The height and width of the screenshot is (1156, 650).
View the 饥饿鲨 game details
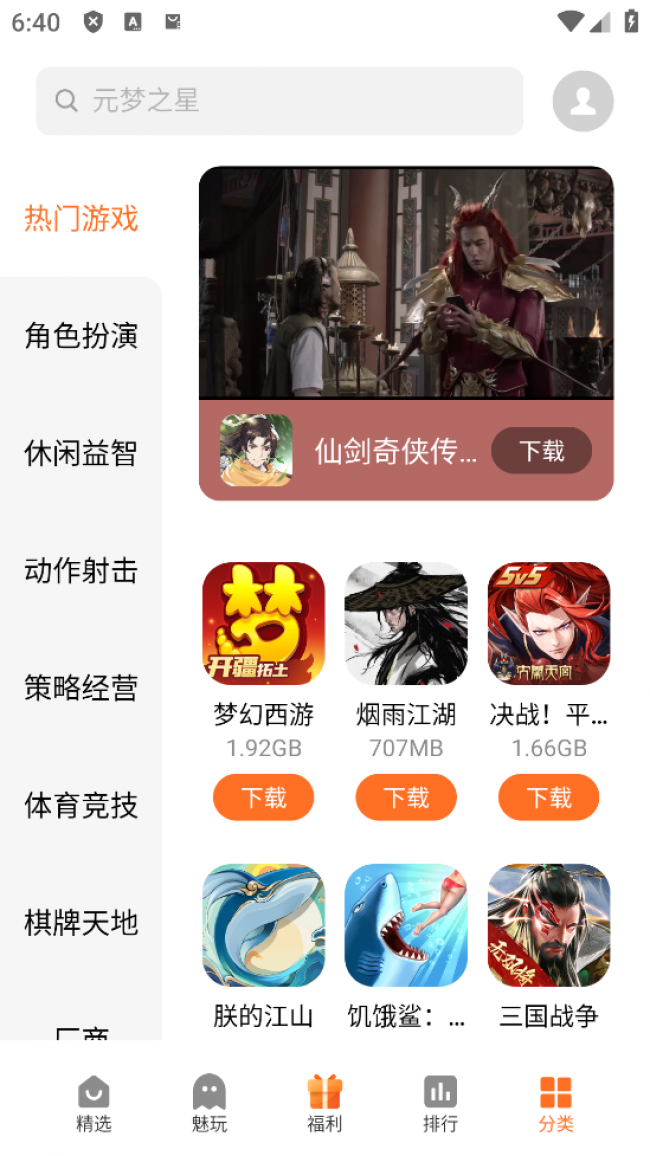pyautogui.click(x=406, y=926)
